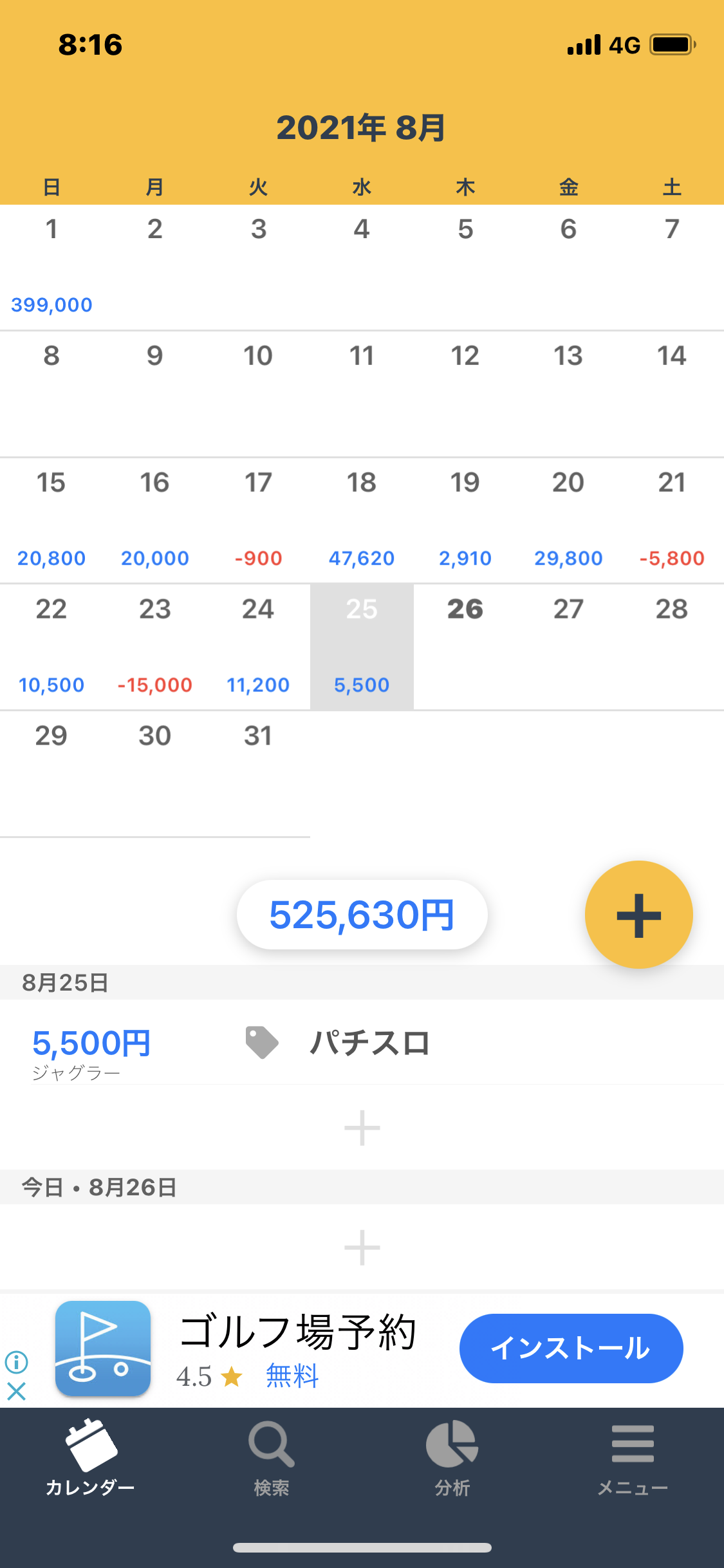724x1568 pixels.
Task: Add an entry under 今日 8月26日
Action: 362,1247
